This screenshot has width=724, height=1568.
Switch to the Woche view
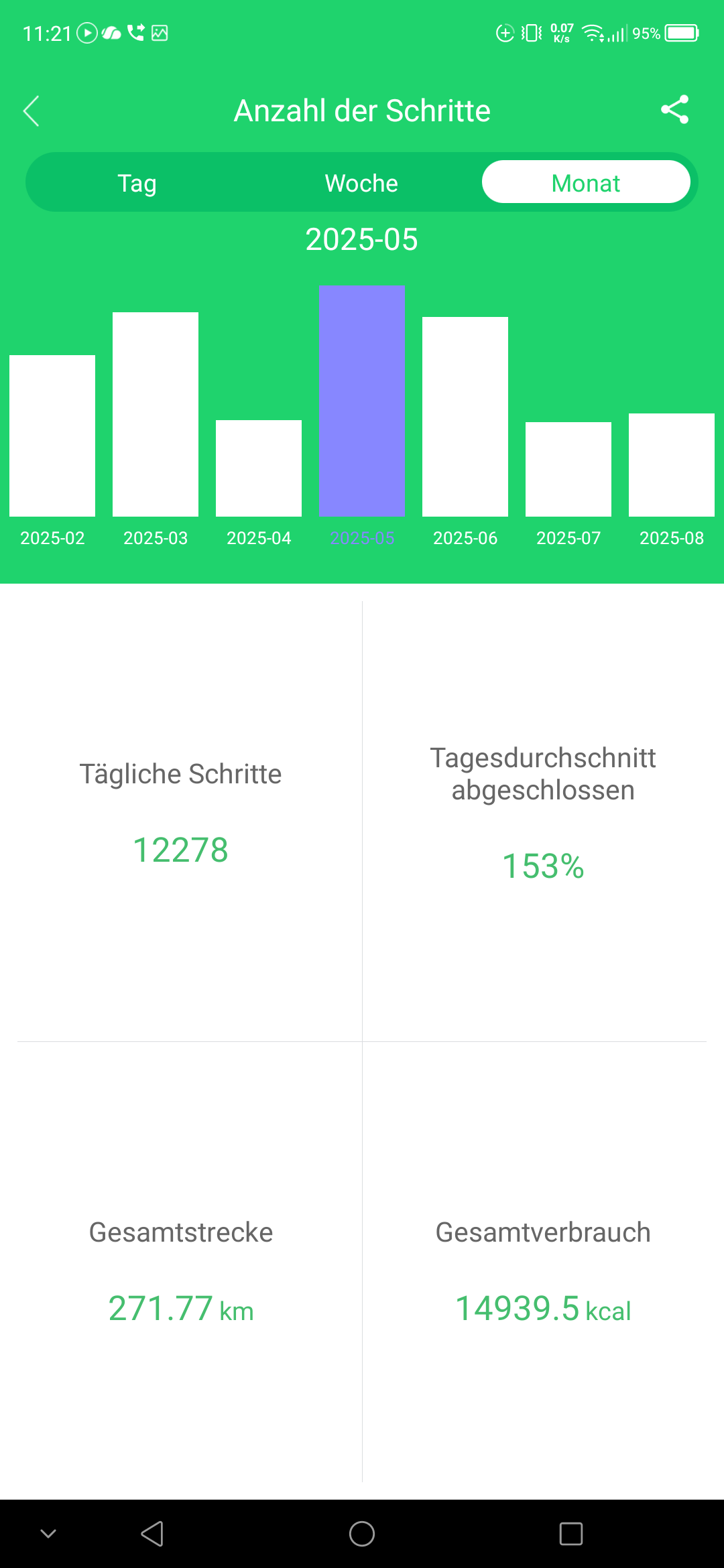[361, 183]
